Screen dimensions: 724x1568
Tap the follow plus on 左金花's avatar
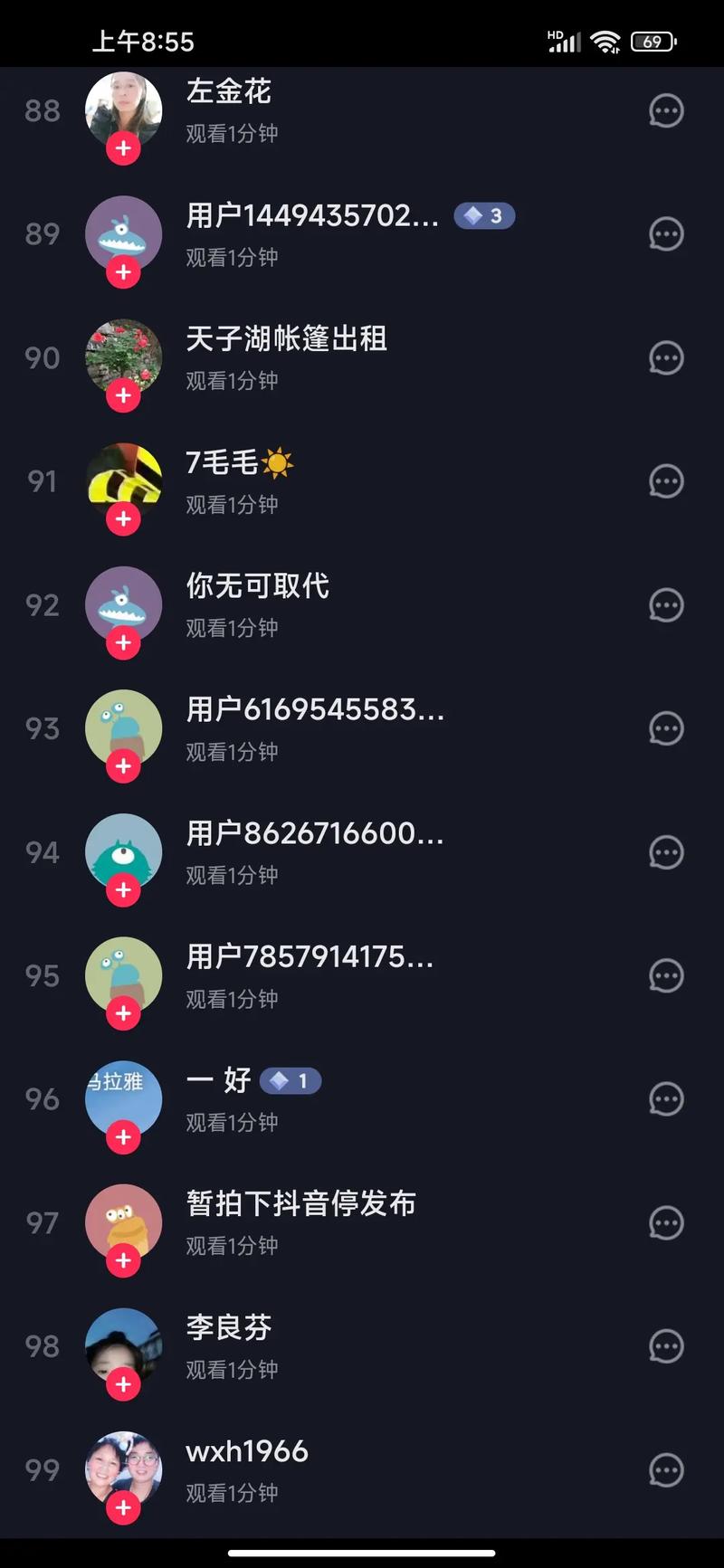[x=124, y=147]
